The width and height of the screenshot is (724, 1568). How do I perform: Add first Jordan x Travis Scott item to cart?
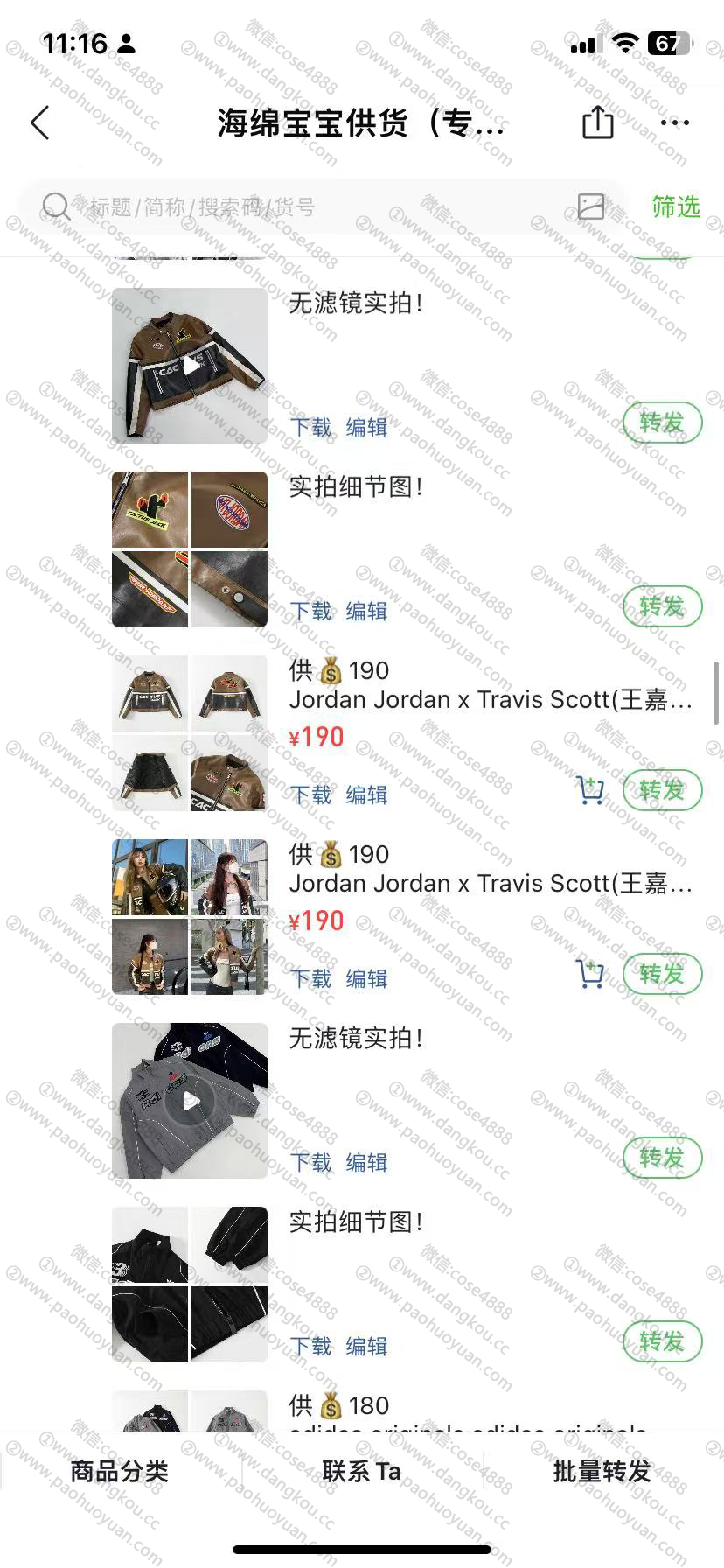click(590, 790)
